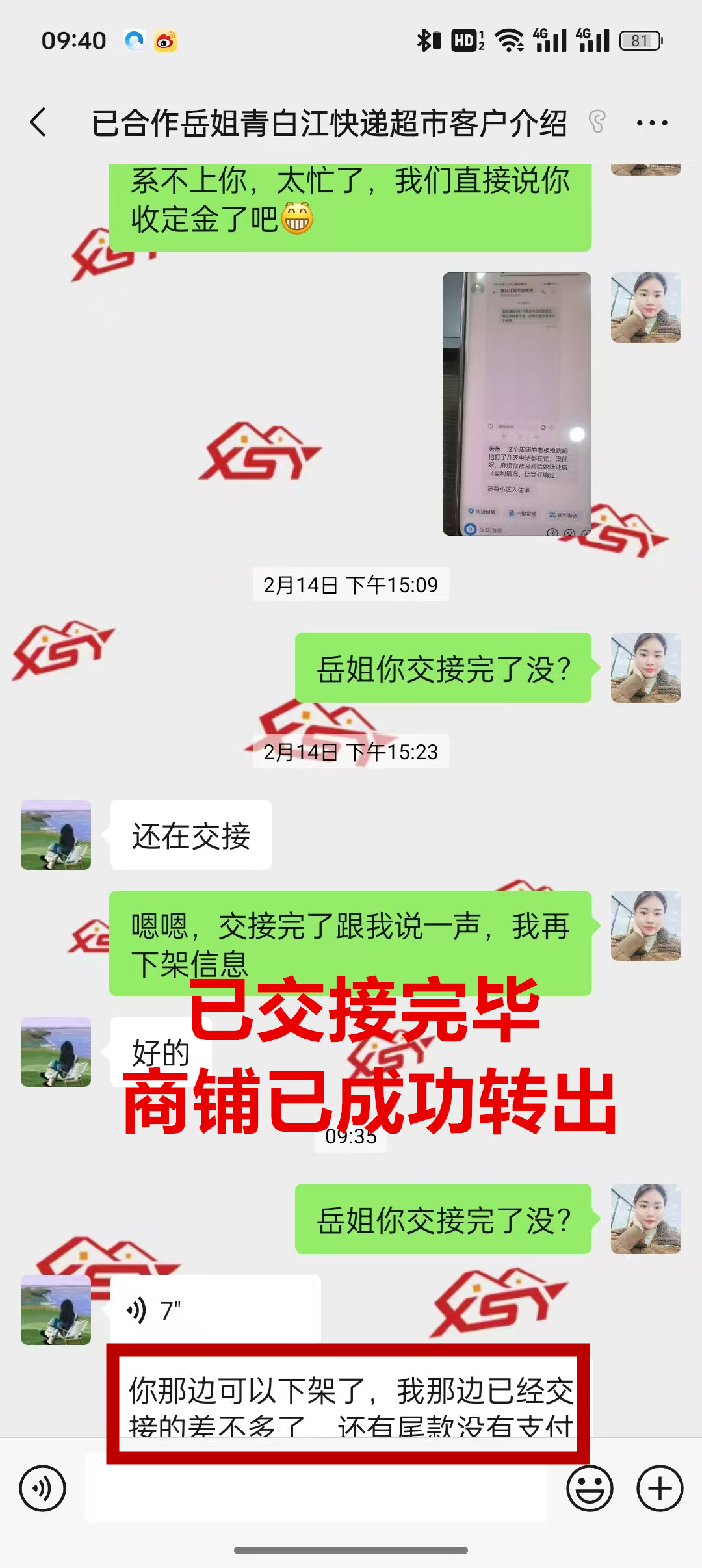The height and width of the screenshot is (1568, 702).
Task: Focus the message text field
Action: tap(316, 1488)
